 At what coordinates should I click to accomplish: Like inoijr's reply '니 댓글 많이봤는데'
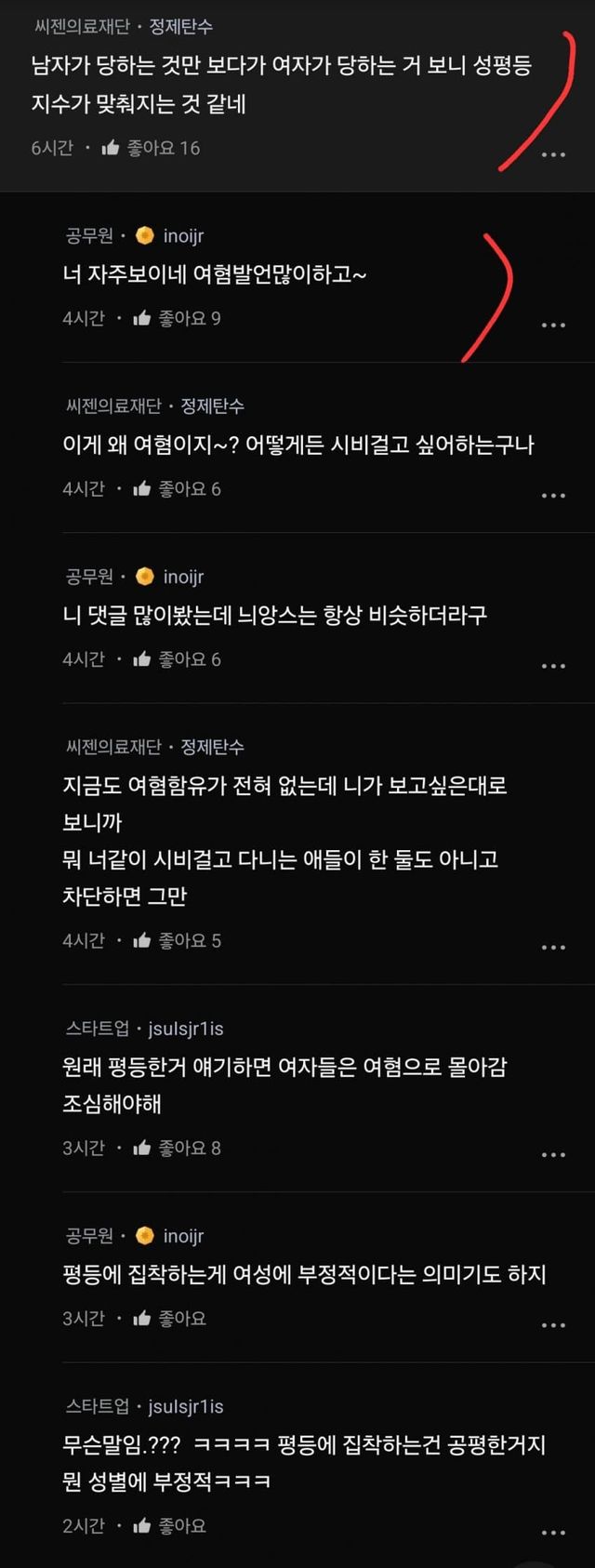tap(142, 659)
